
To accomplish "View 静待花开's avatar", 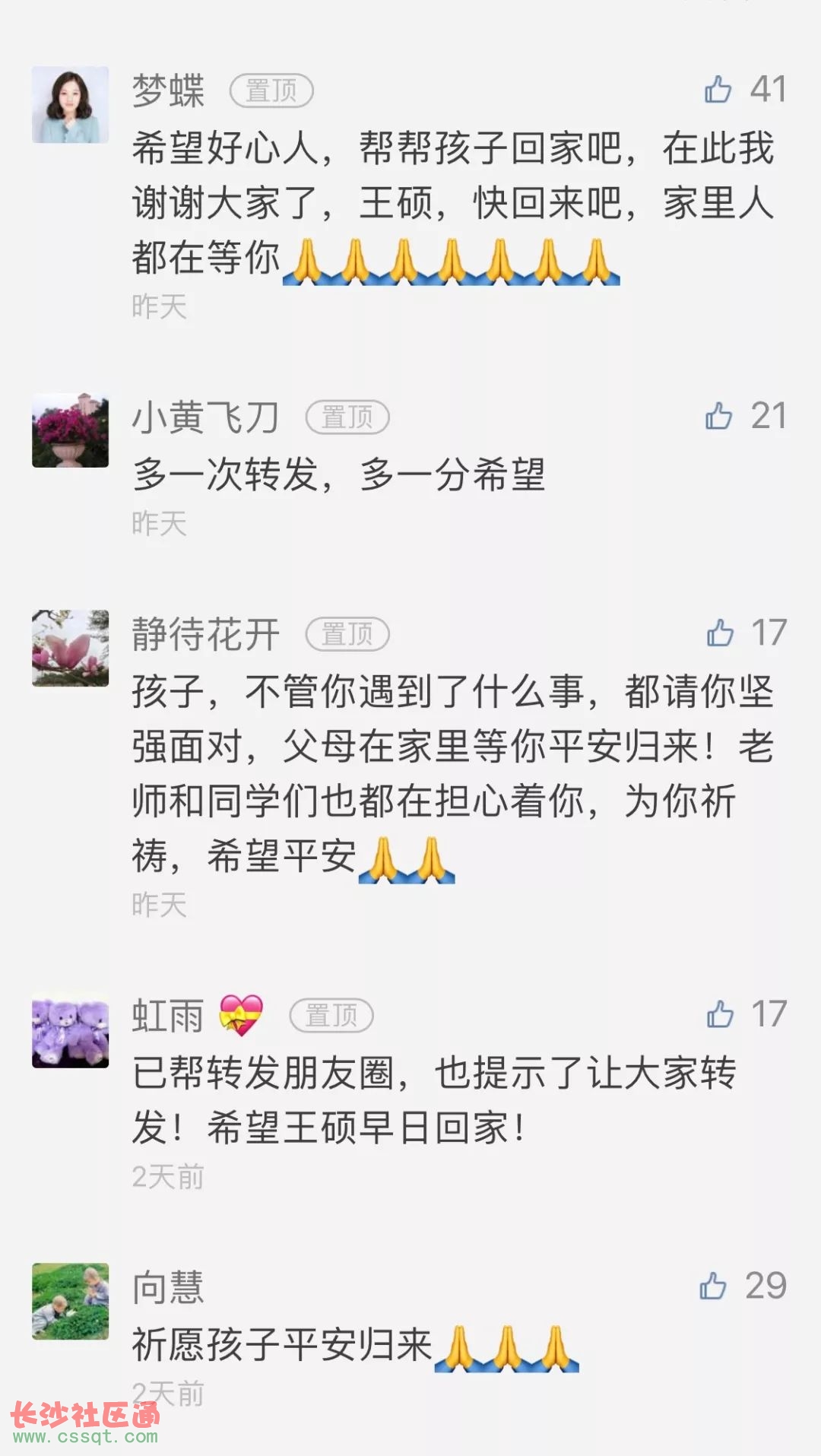I will (x=70, y=648).
